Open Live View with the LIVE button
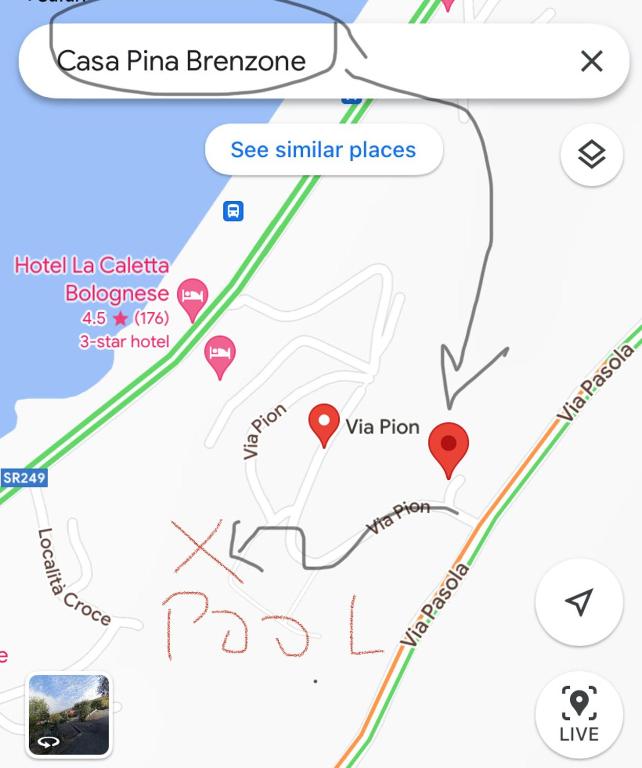The width and height of the screenshot is (642, 768). point(579,714)
